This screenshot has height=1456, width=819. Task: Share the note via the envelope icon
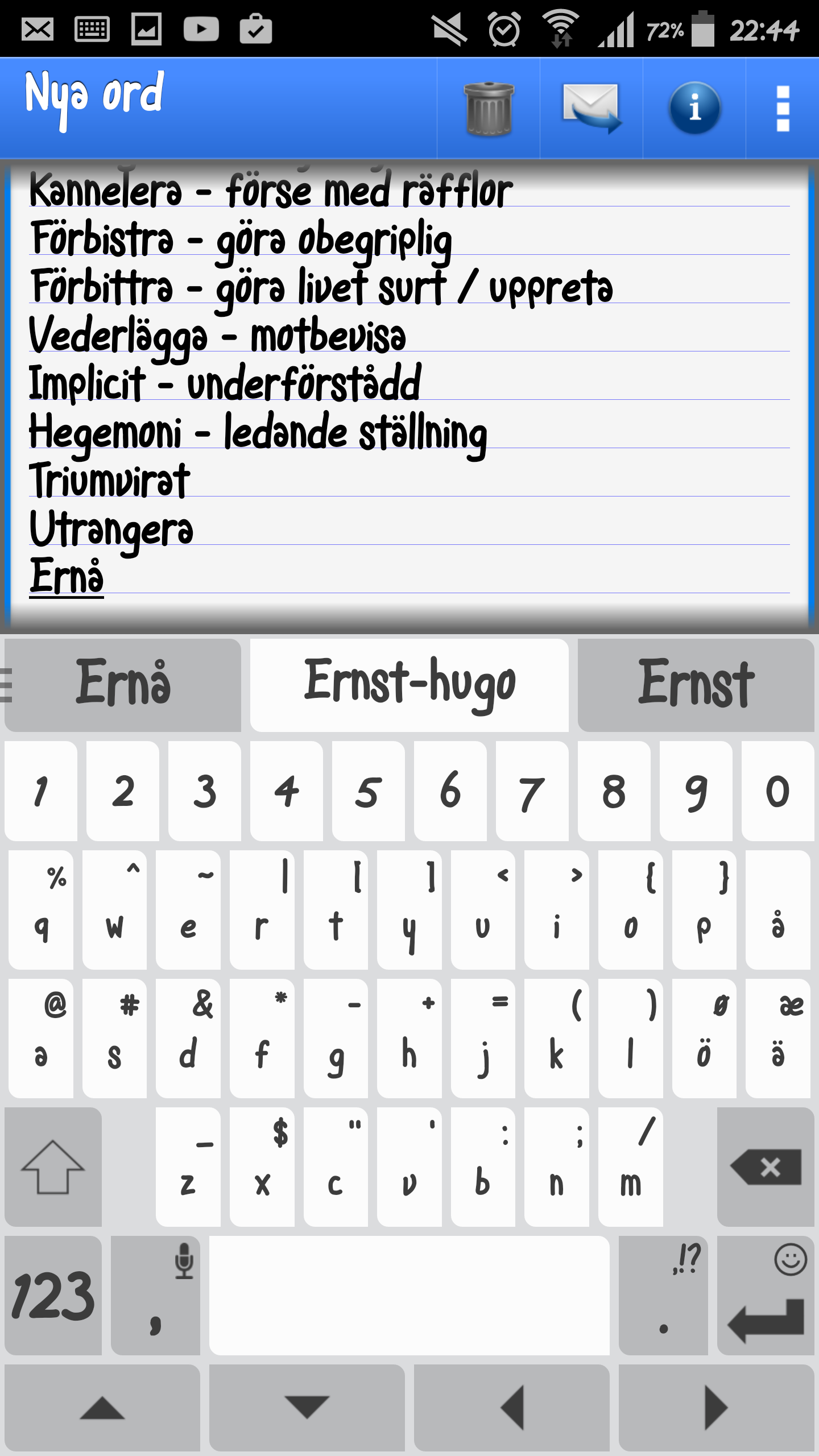591,108
